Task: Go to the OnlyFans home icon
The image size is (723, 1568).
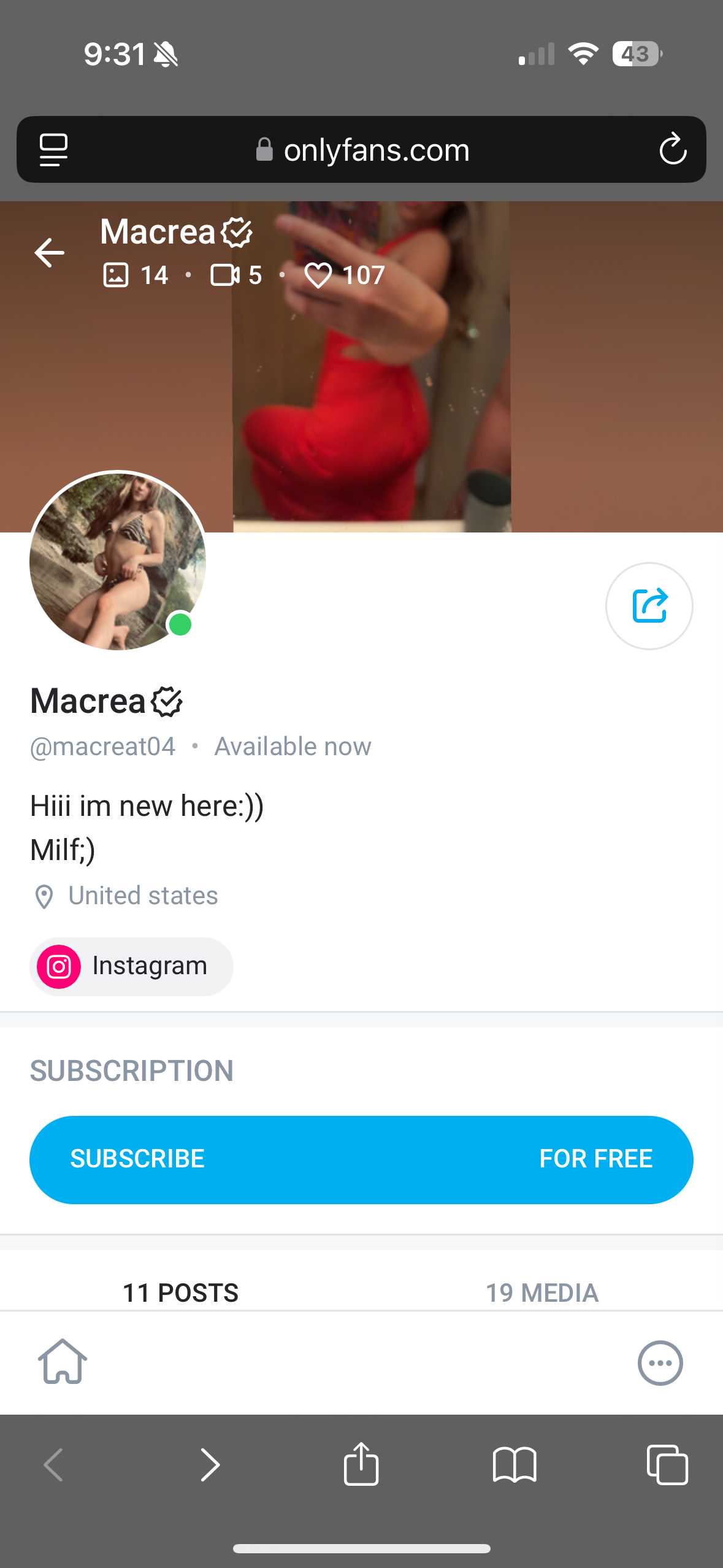Action: (63, 1362)
